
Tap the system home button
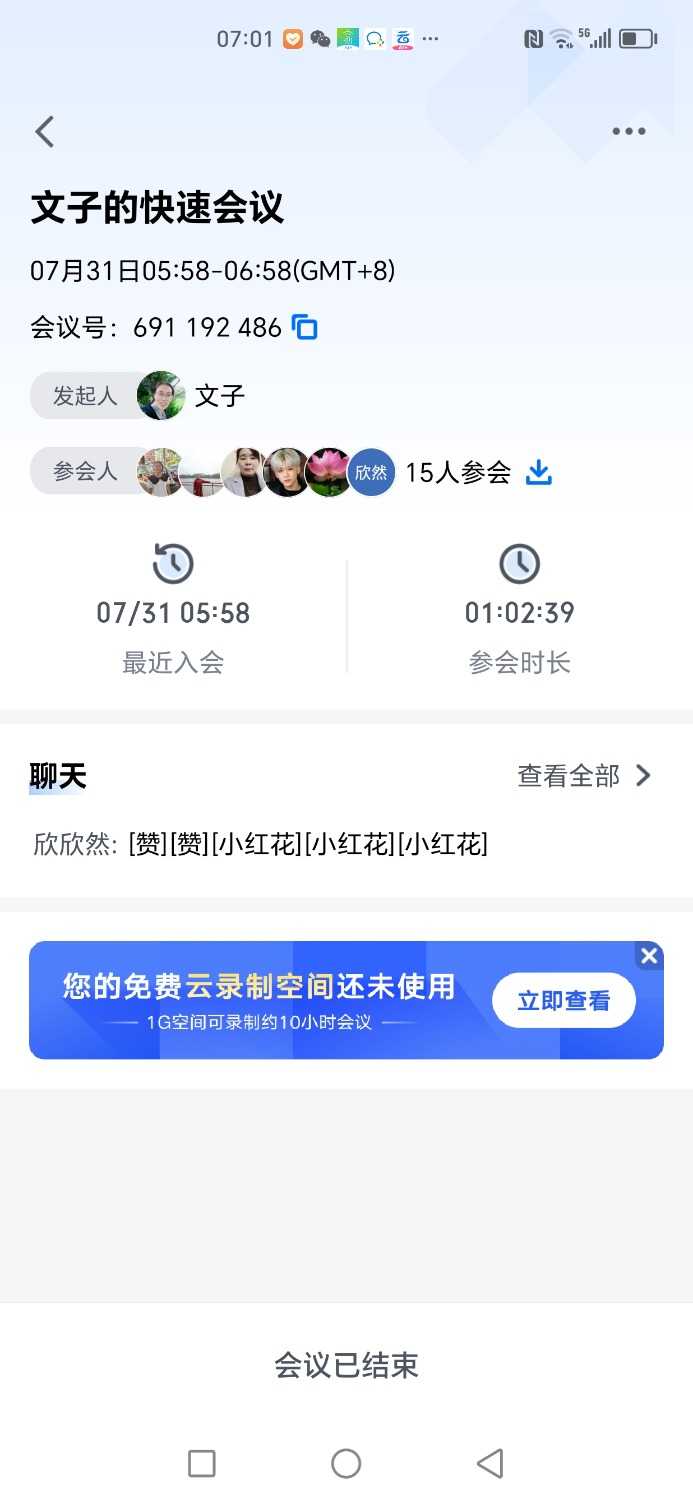click(x=346, y=1464)
